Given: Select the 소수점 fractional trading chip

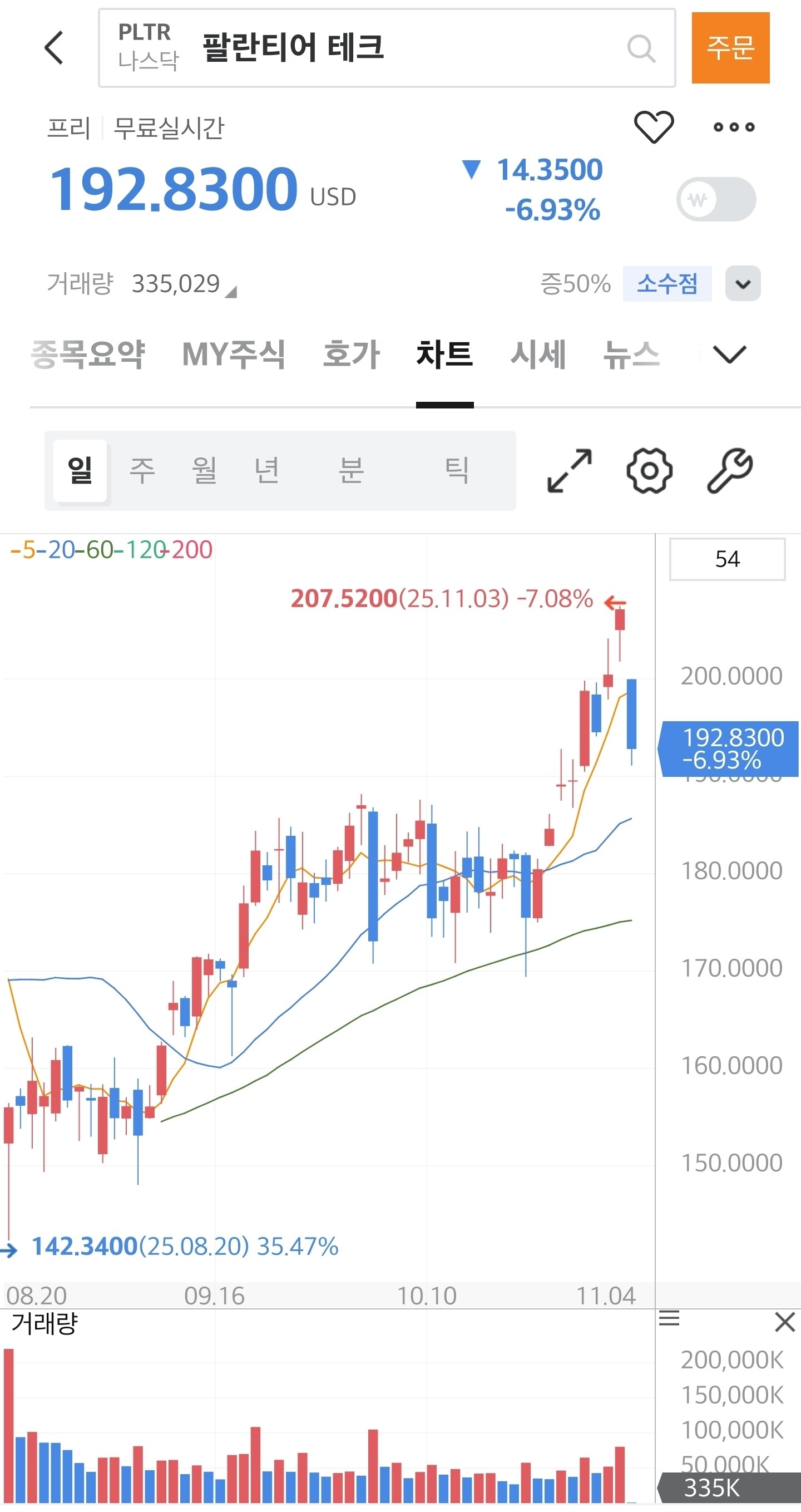Looking at the screenshot, I should (667, 283).
